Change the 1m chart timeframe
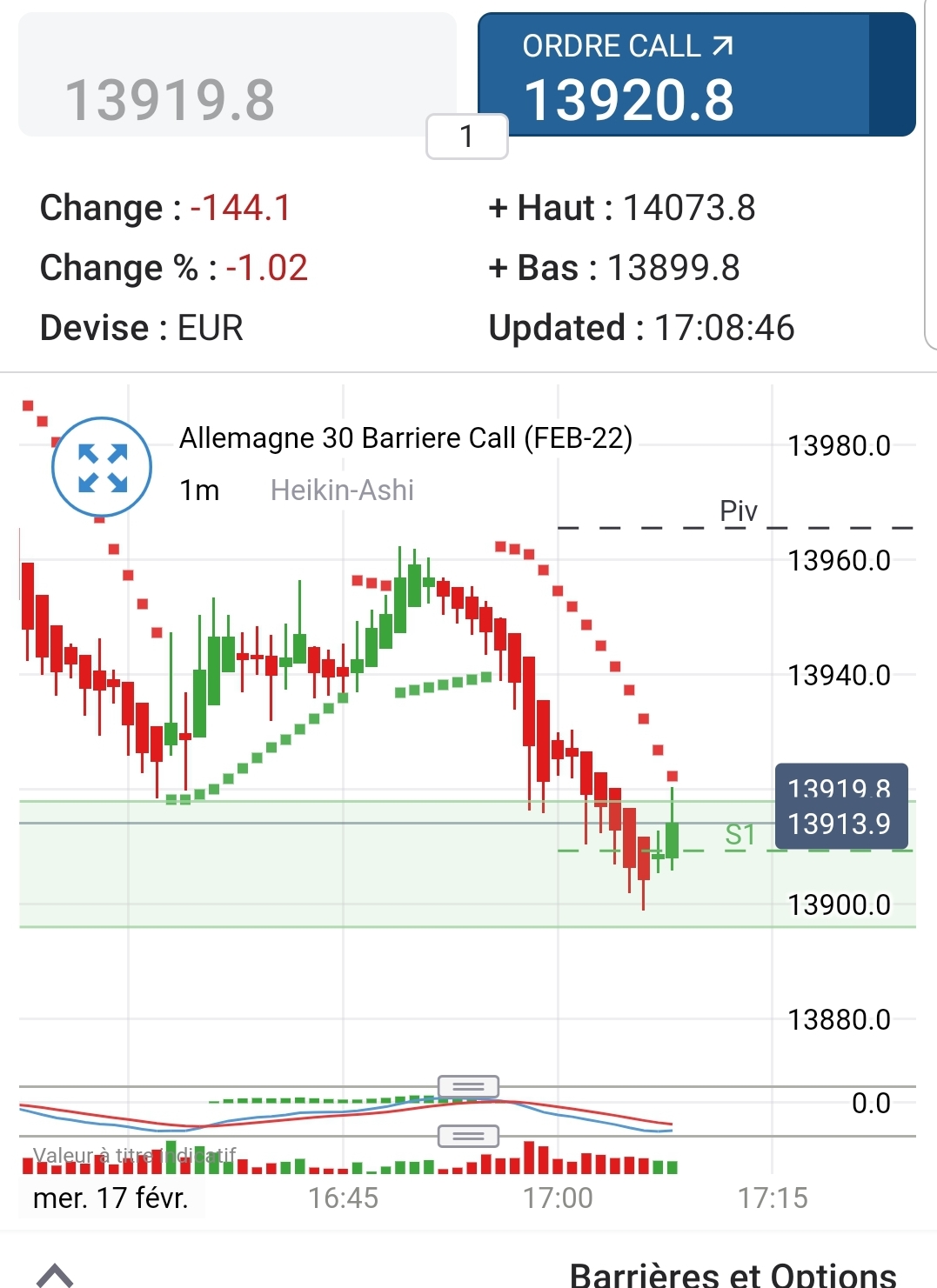This screenshot has height=1288, width=937. click(x=199, y=491)
